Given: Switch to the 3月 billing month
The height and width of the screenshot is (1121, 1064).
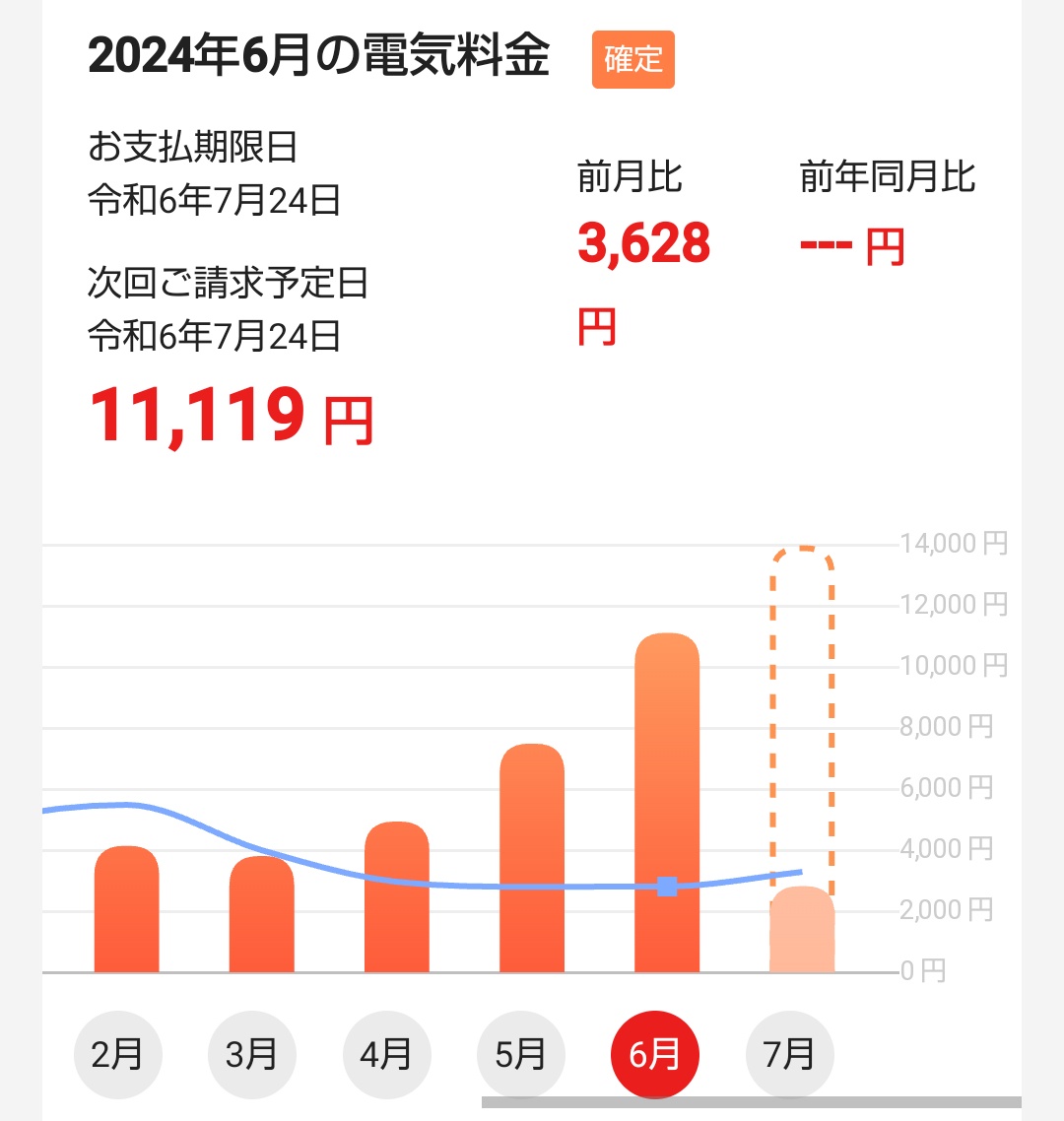Looking at the screenshot, I should coord(251,1055).
